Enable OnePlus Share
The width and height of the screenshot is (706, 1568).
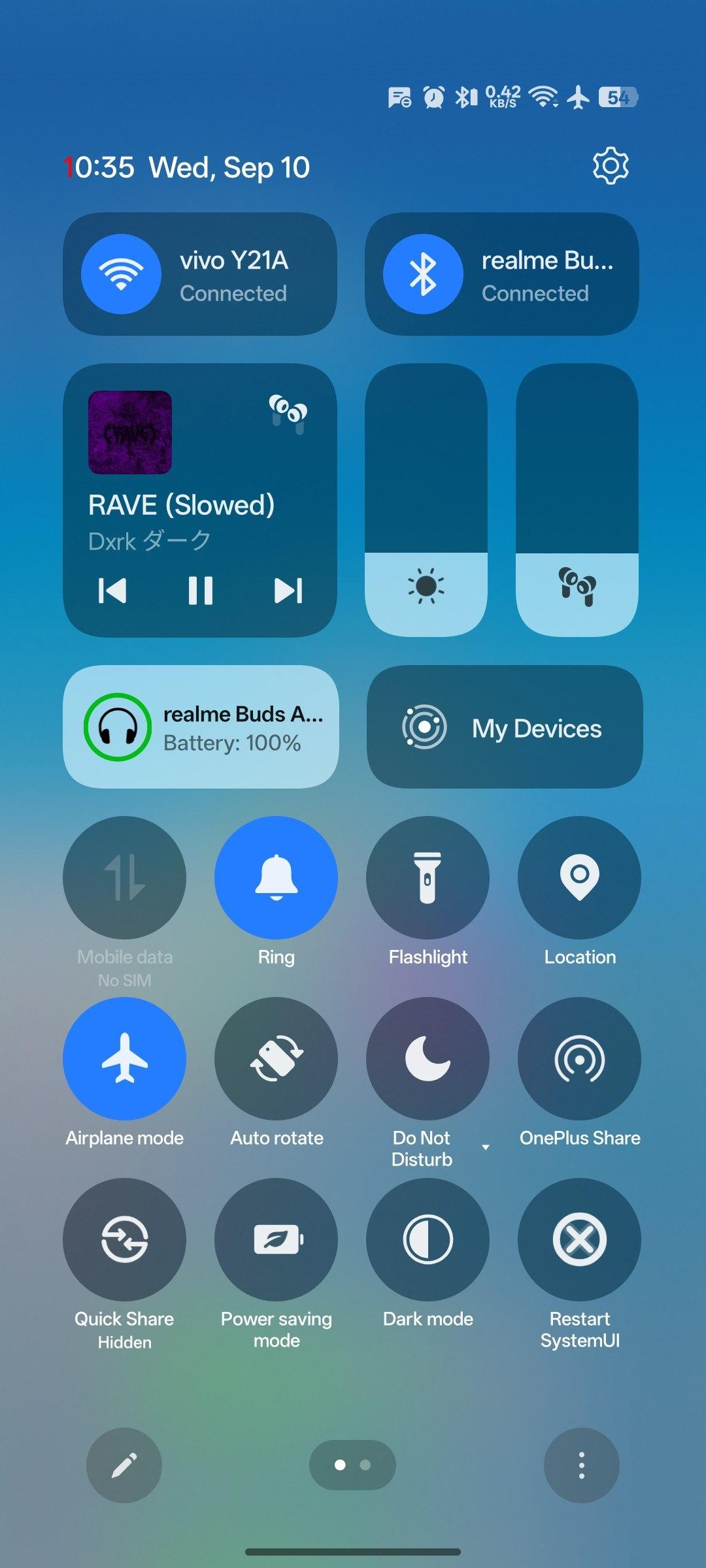[580, 1058]
